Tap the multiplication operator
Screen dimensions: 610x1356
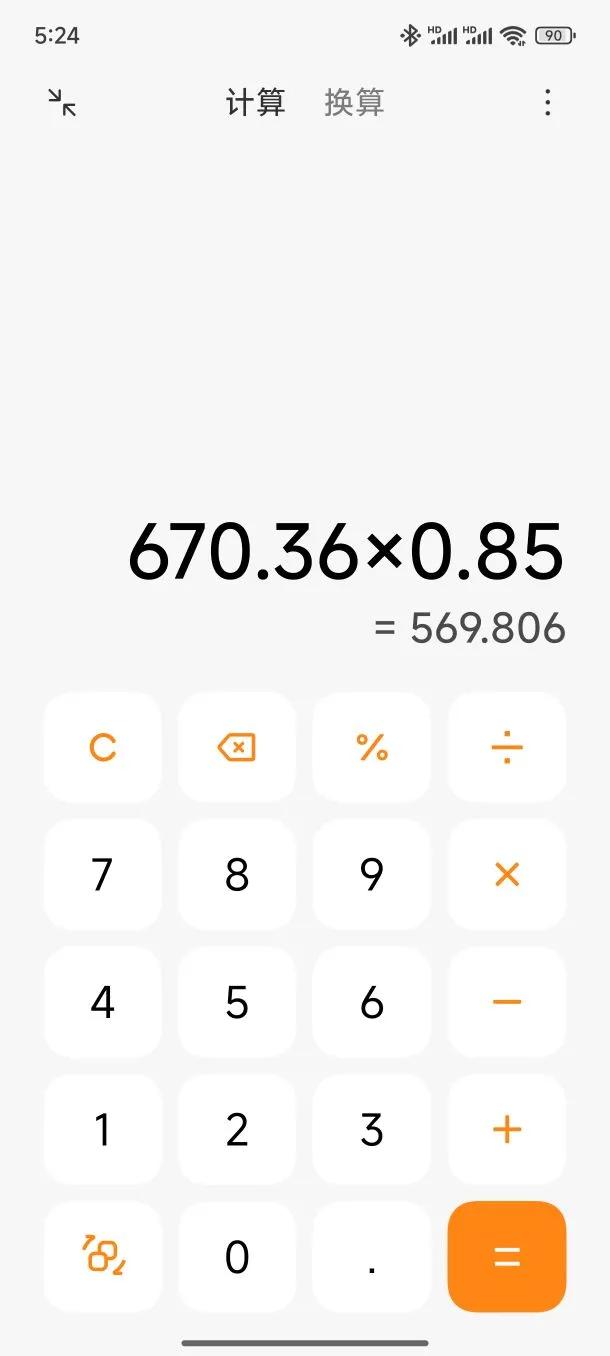click(x=507, y=875)
